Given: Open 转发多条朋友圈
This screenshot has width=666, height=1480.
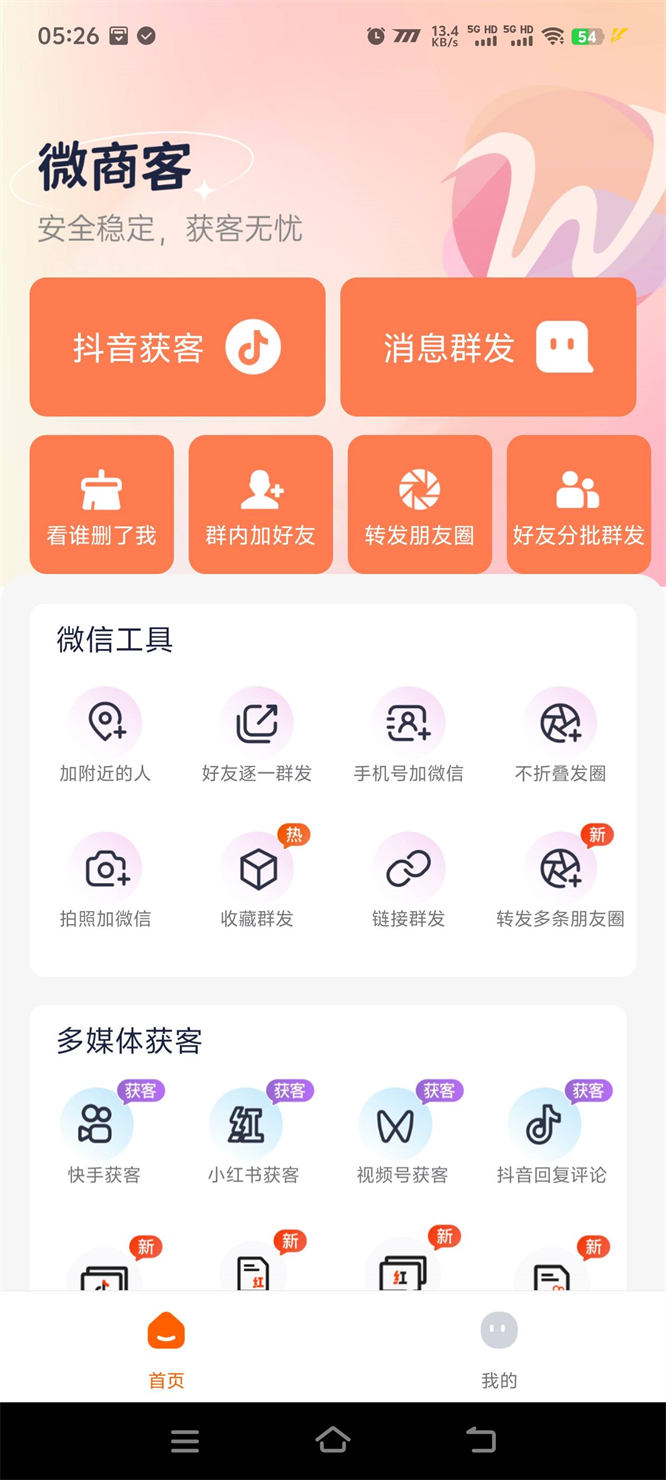Looking at the screenshot, I should 560,880.
